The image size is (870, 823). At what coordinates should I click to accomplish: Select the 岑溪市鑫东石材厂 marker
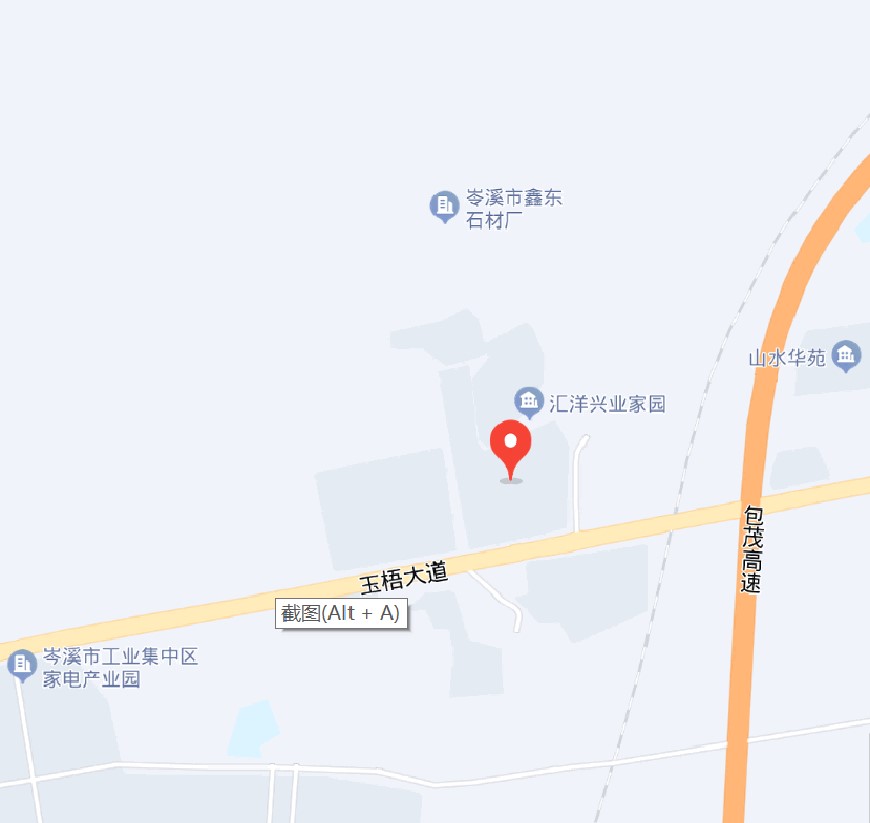(x=443, y=206)
